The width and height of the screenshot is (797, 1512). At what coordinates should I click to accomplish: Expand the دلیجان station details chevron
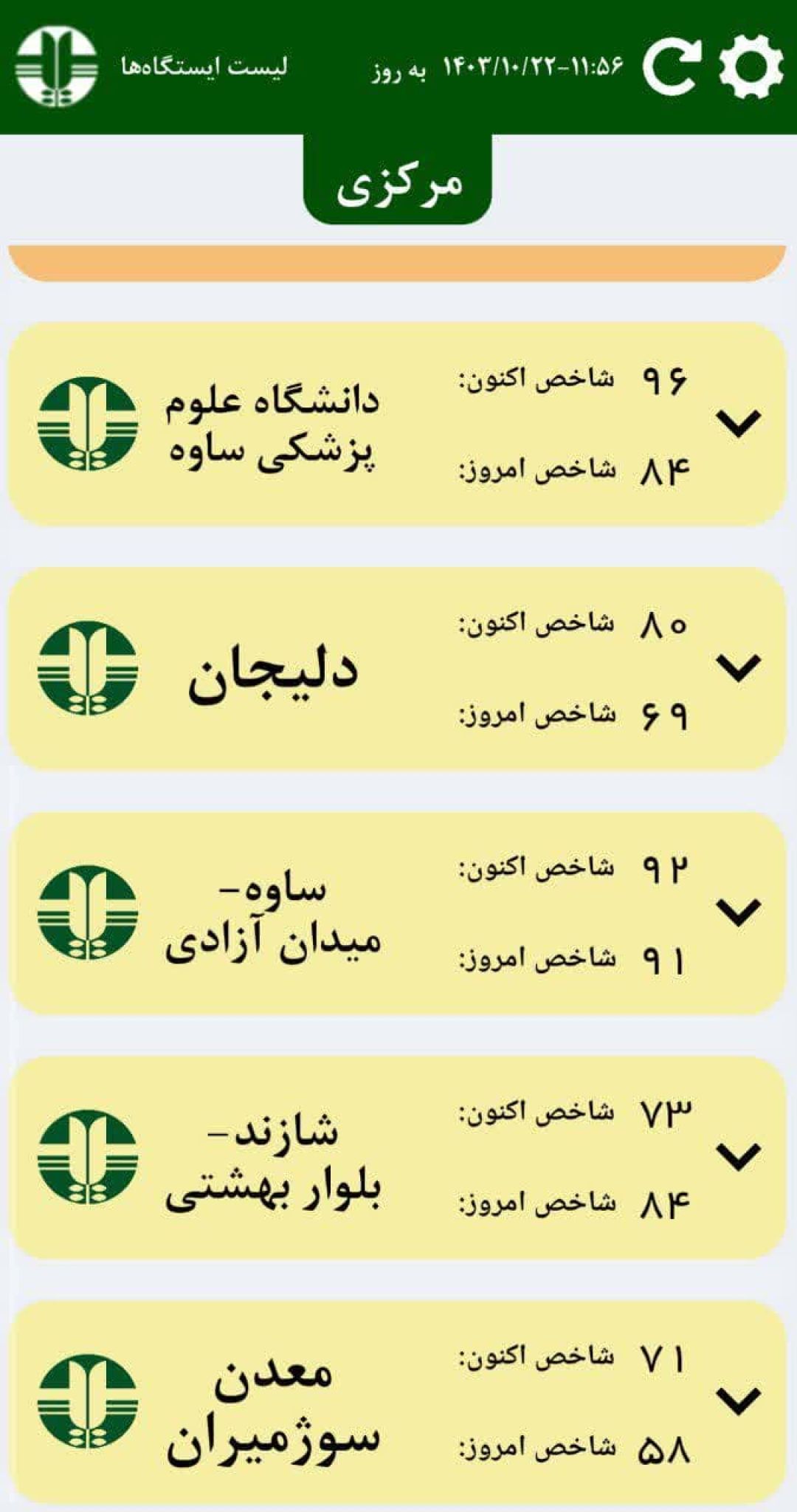pos(738,668)
